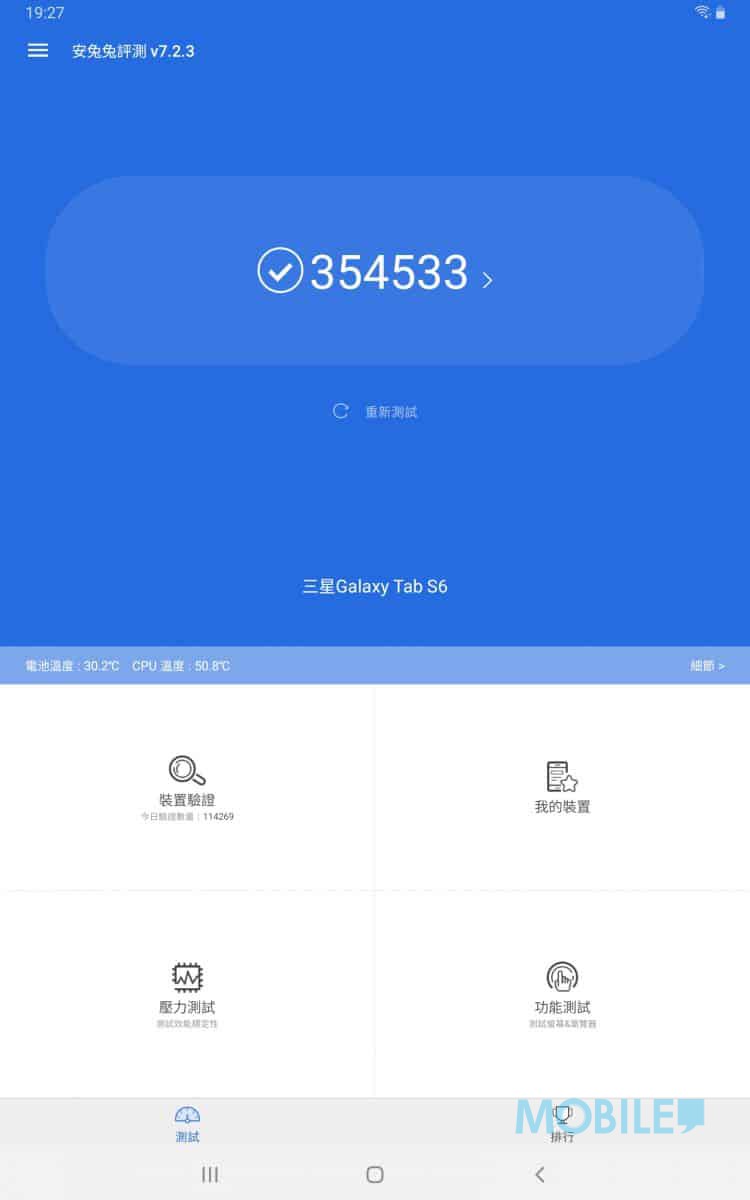The width and height of the screenshot is (750, 1200).
Task: Start the 壓力測試 stress test
Action: pos(187,995)
